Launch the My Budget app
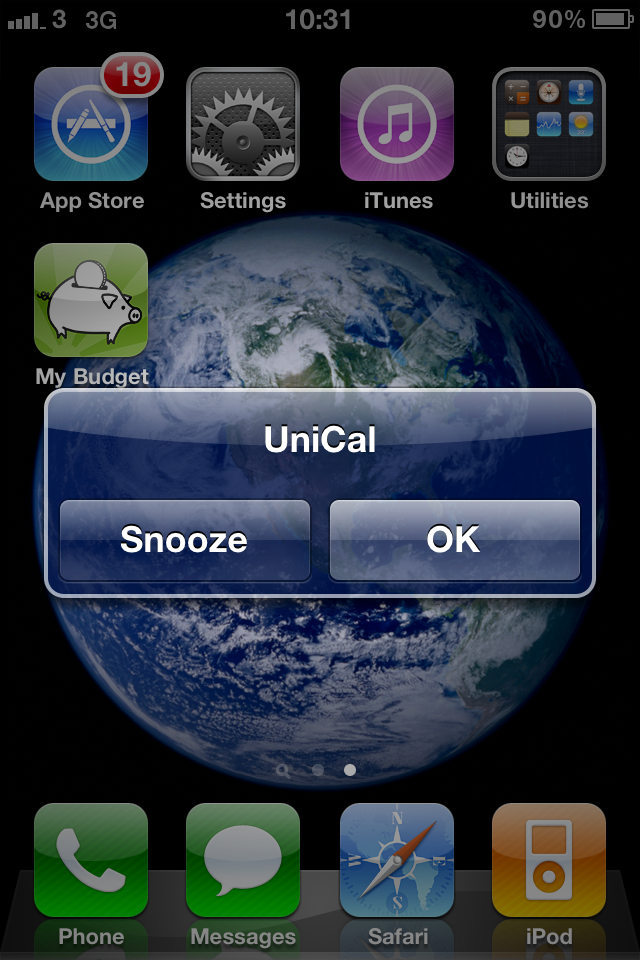The image size is (640, 960). tap(91, 300)
